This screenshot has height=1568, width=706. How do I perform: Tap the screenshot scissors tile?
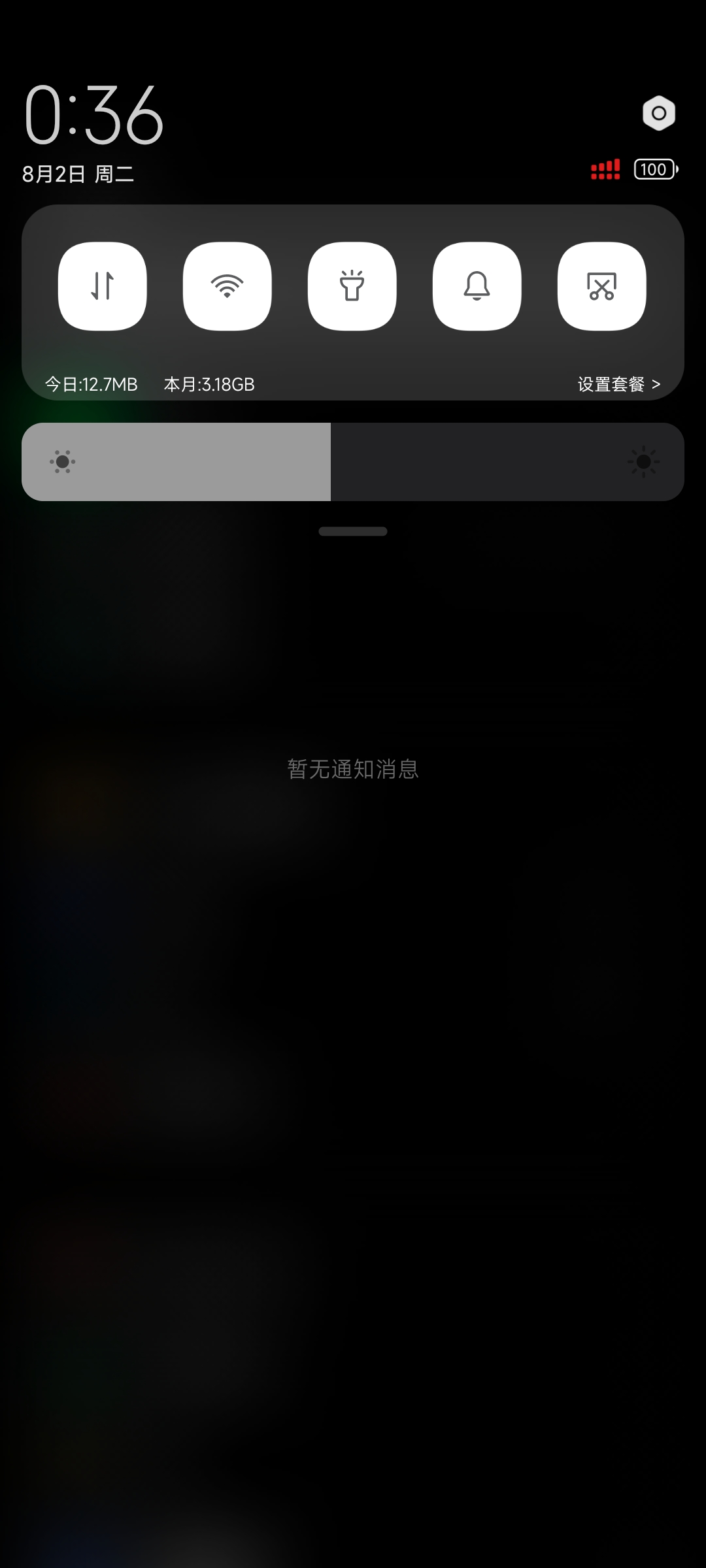coord(602,286)
